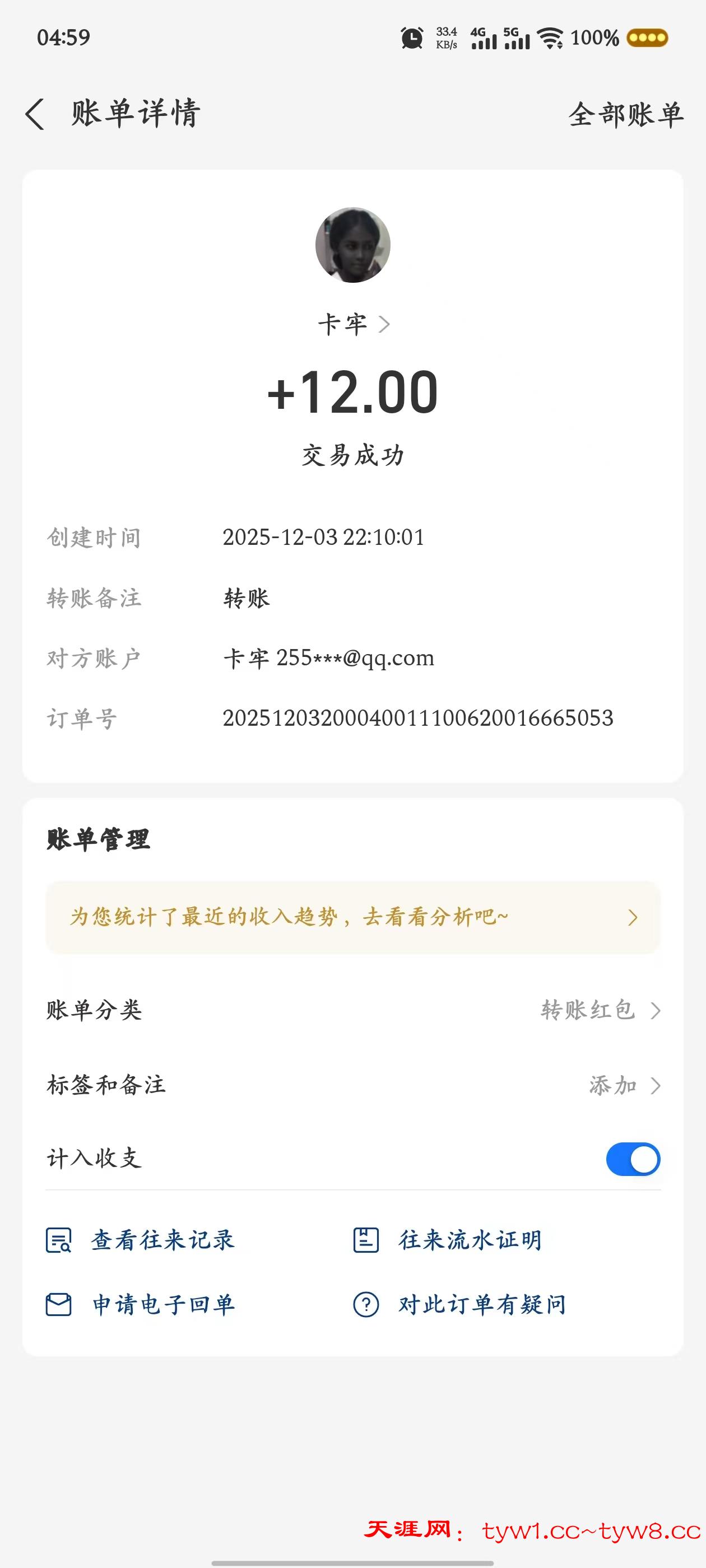Open 对此订单有疑问 help
This screenshot has height=1568, width=706.
point(461,1304)
